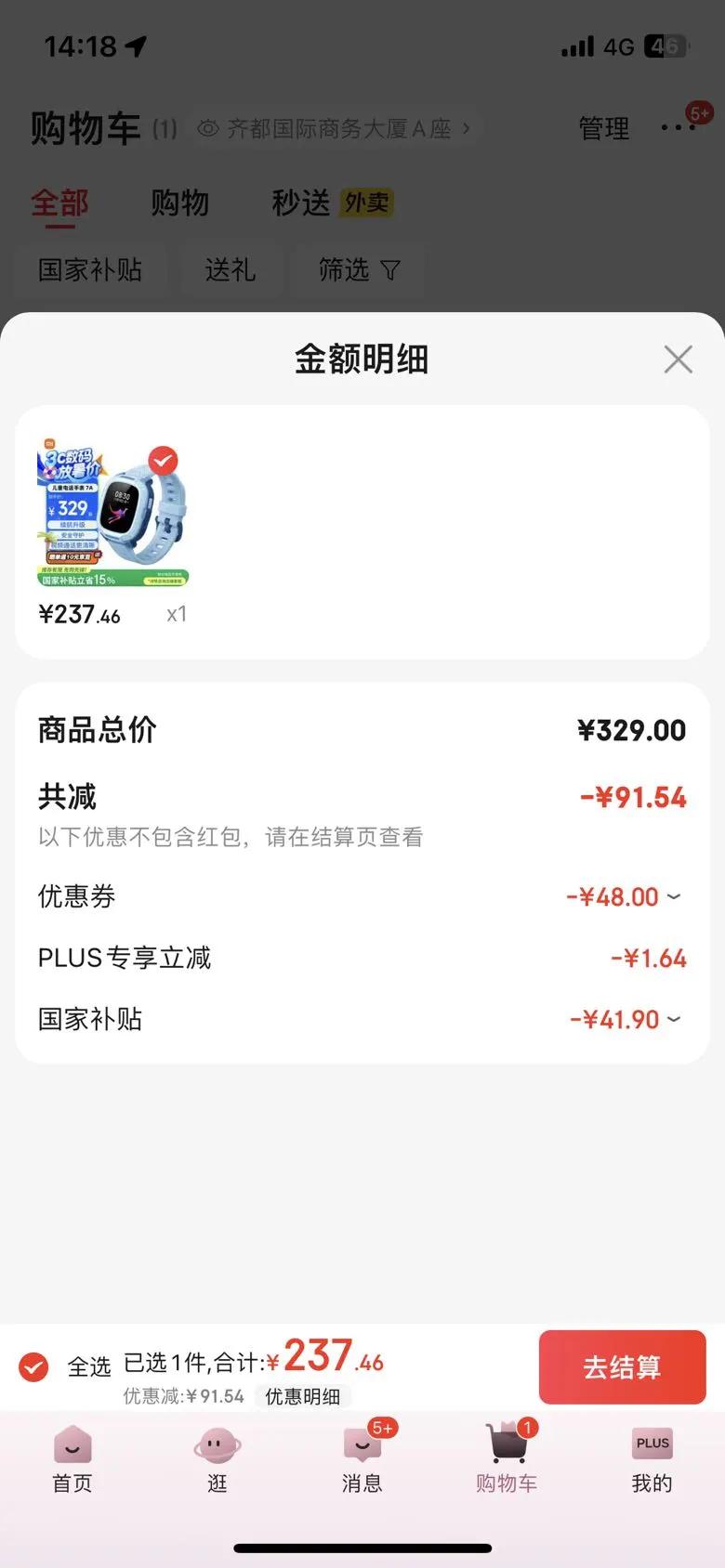Viewport: 725px width, 1568px height.
Task: Open the 消息 tab
Action: (362, 1459)
